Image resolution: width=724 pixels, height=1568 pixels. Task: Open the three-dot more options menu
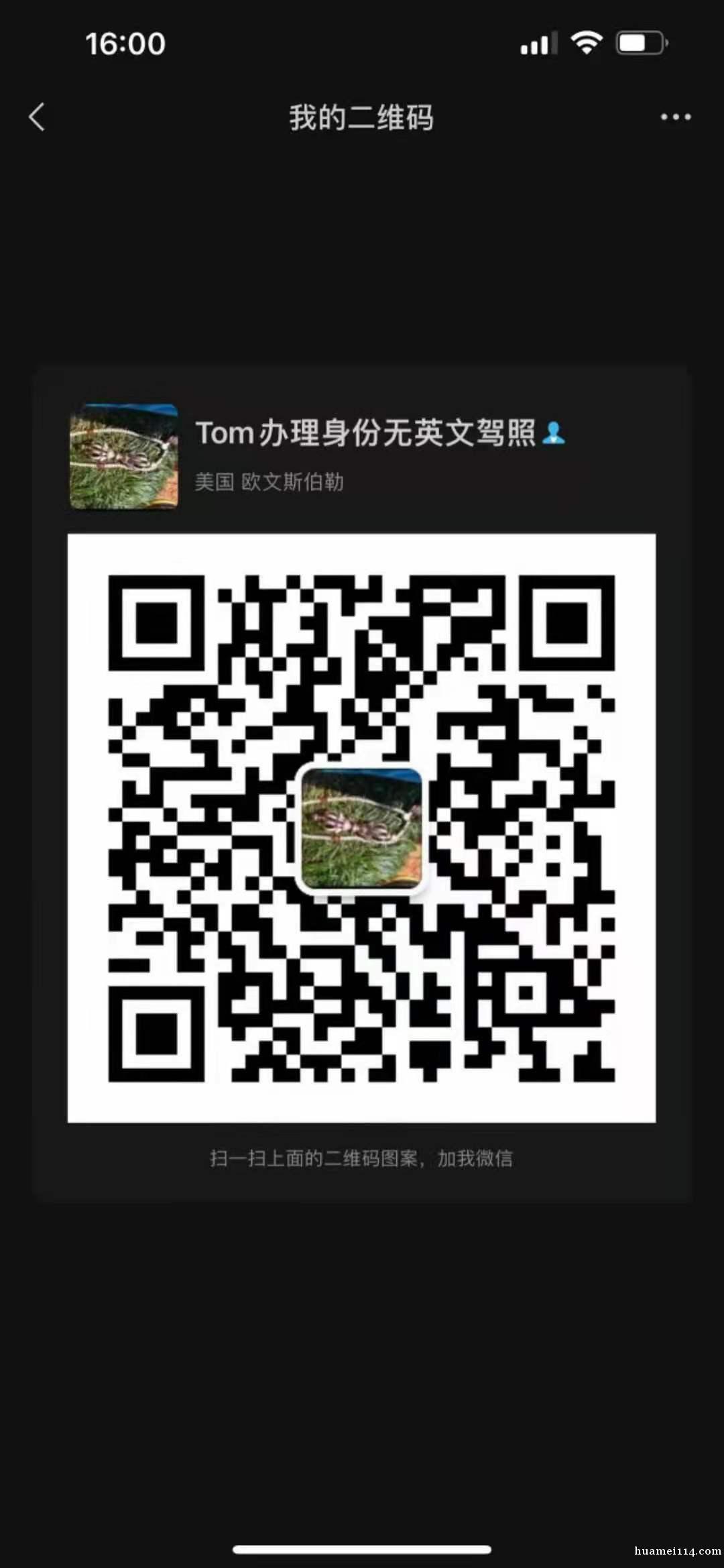(x=675, y=117)
